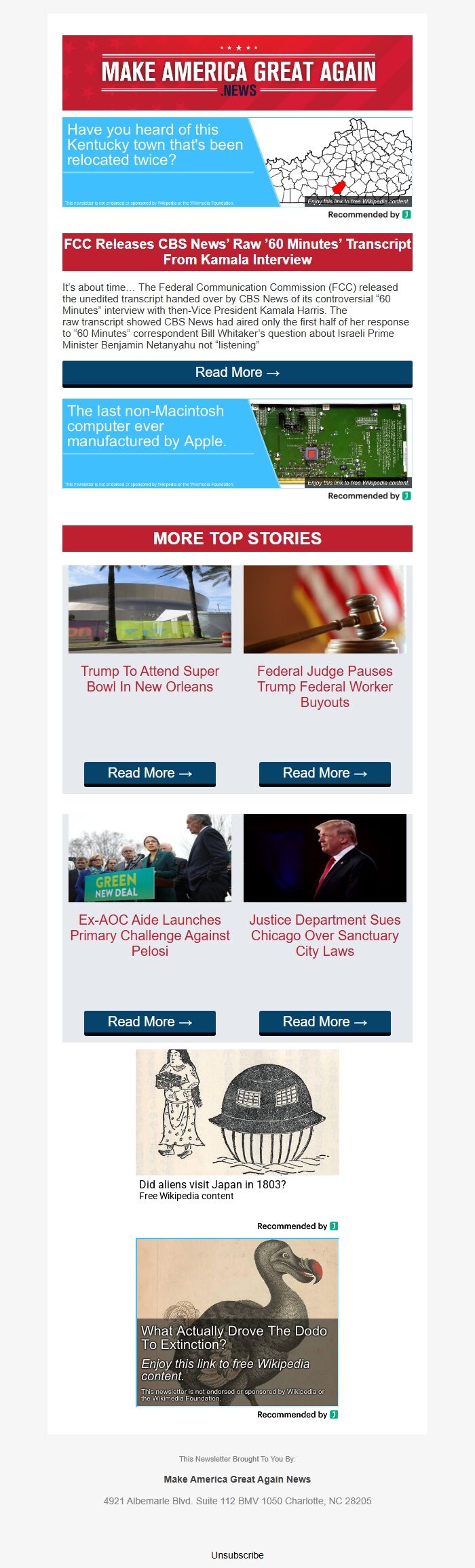Open the Trump To Attend Super Bowl headline
This screenshot has width=475, height=1568.
point(149,679)
